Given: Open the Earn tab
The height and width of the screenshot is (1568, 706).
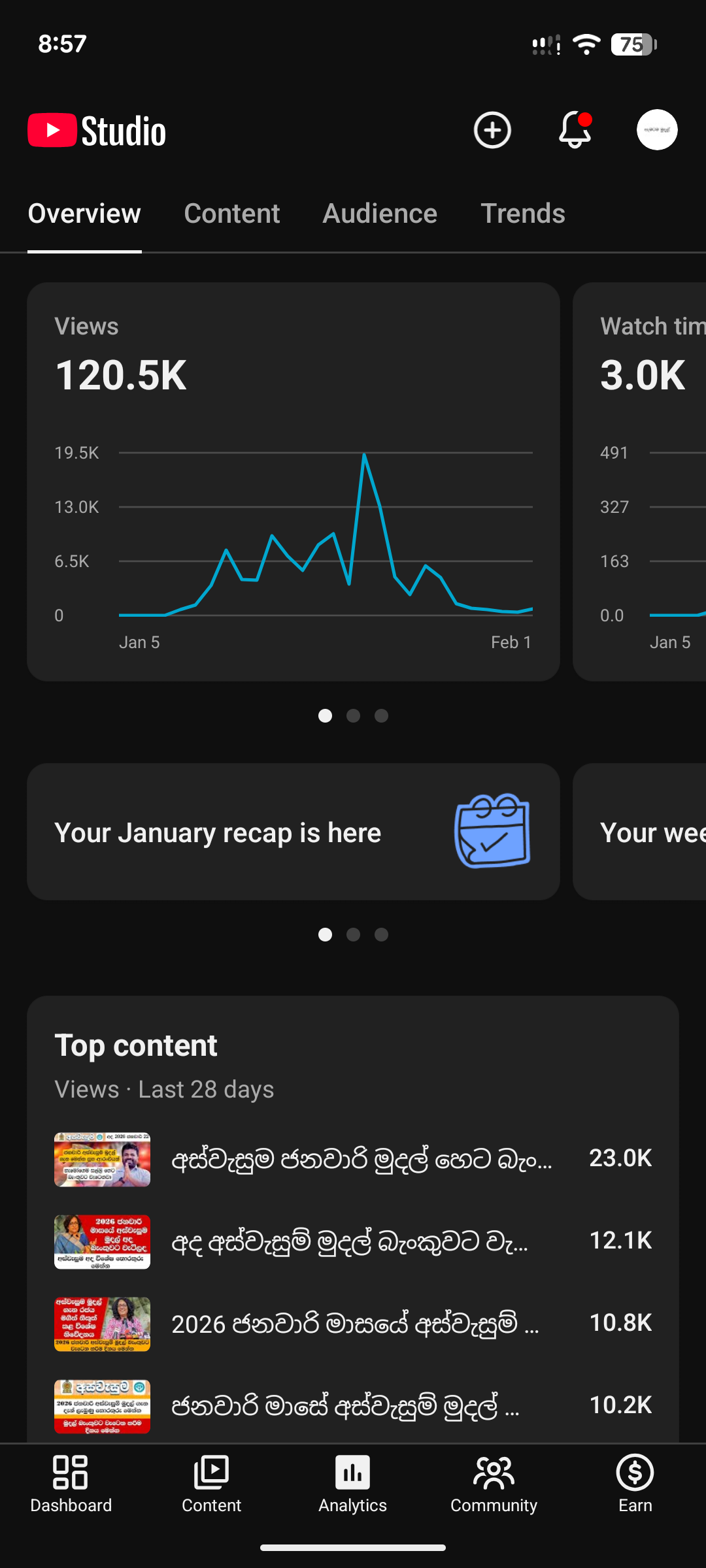Looking at the screenshot, I should (635, 1484).
